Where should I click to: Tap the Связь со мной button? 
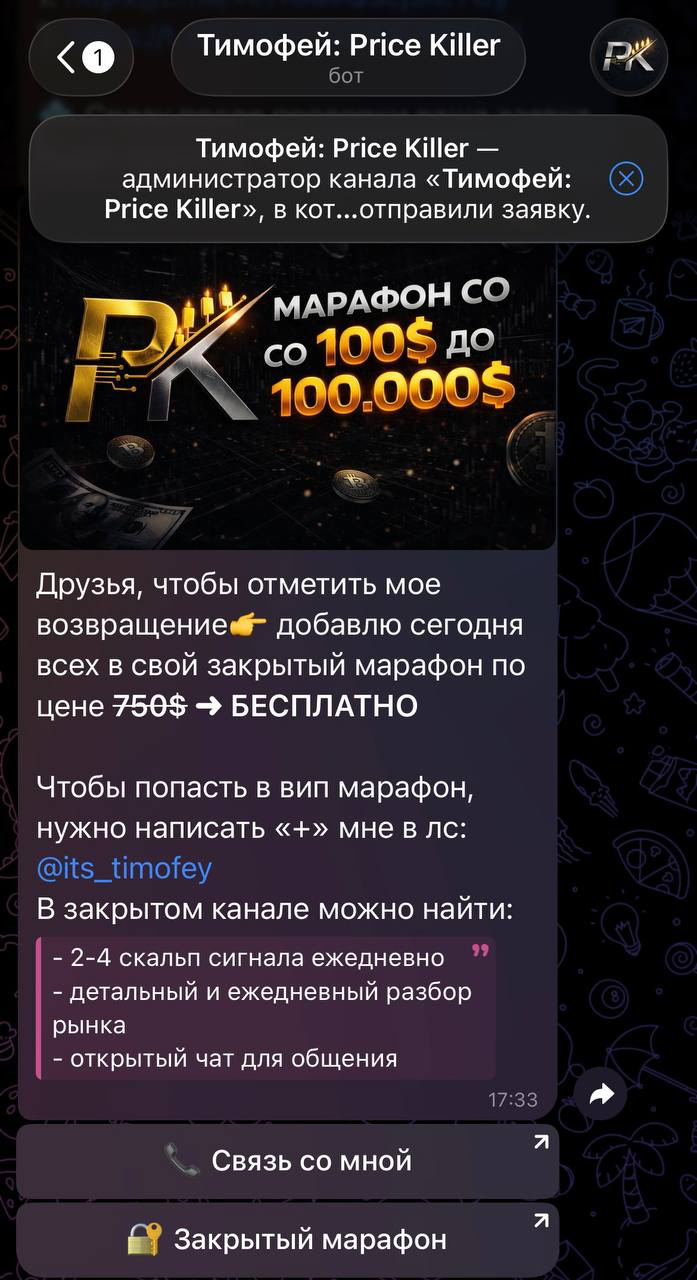point(288,1161)
